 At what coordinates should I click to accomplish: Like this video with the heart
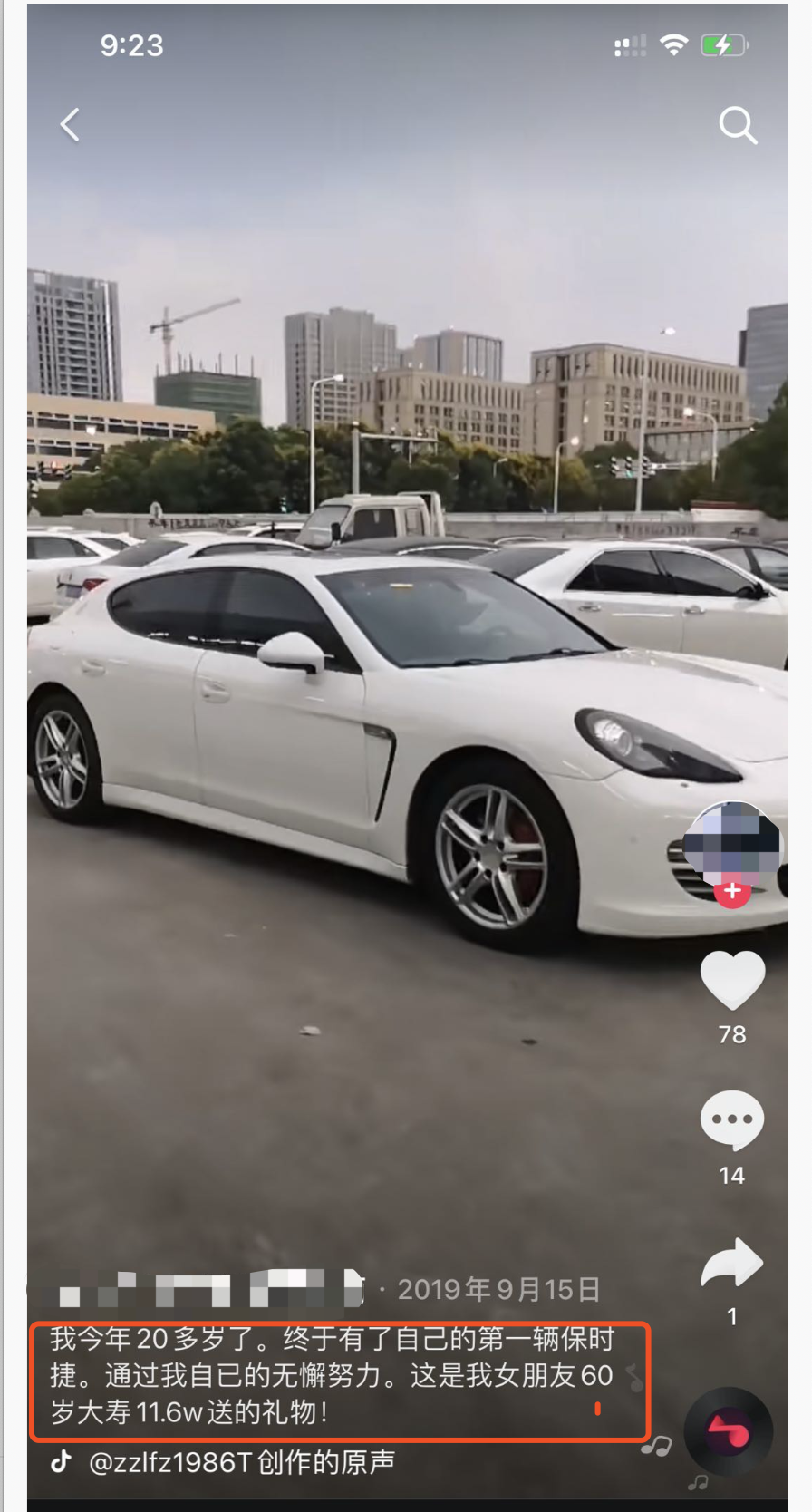coord(732,980)
